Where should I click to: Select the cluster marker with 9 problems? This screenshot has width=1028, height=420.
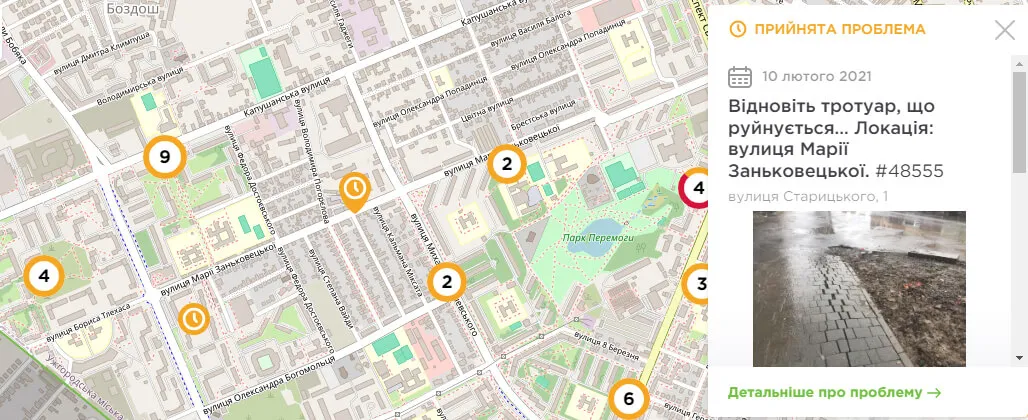165,157
